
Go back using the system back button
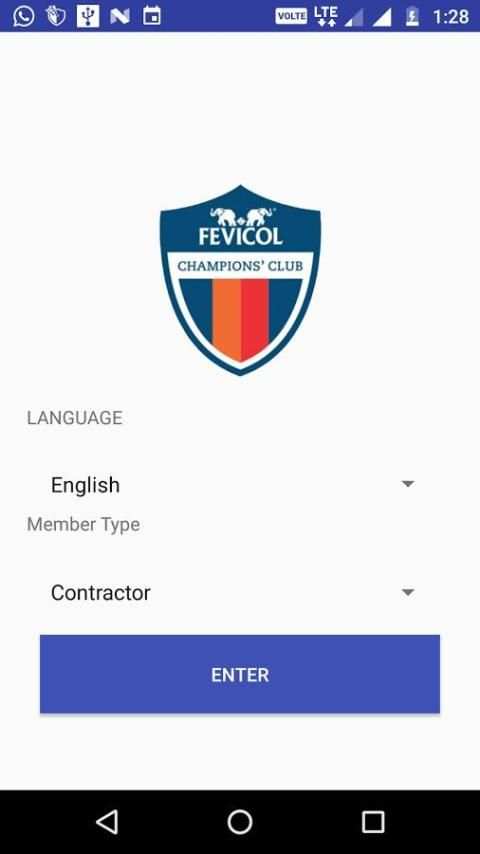pos(107,821)
